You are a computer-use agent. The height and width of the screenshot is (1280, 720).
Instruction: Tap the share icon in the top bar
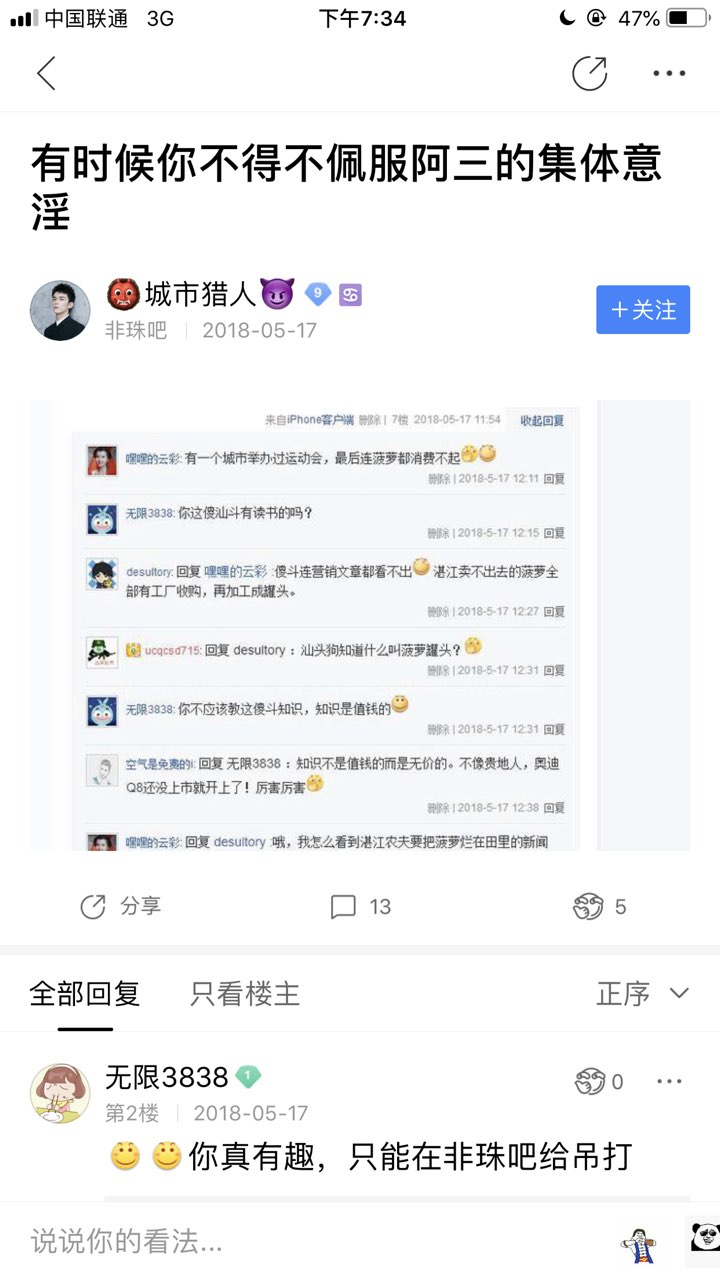[589, 73]
